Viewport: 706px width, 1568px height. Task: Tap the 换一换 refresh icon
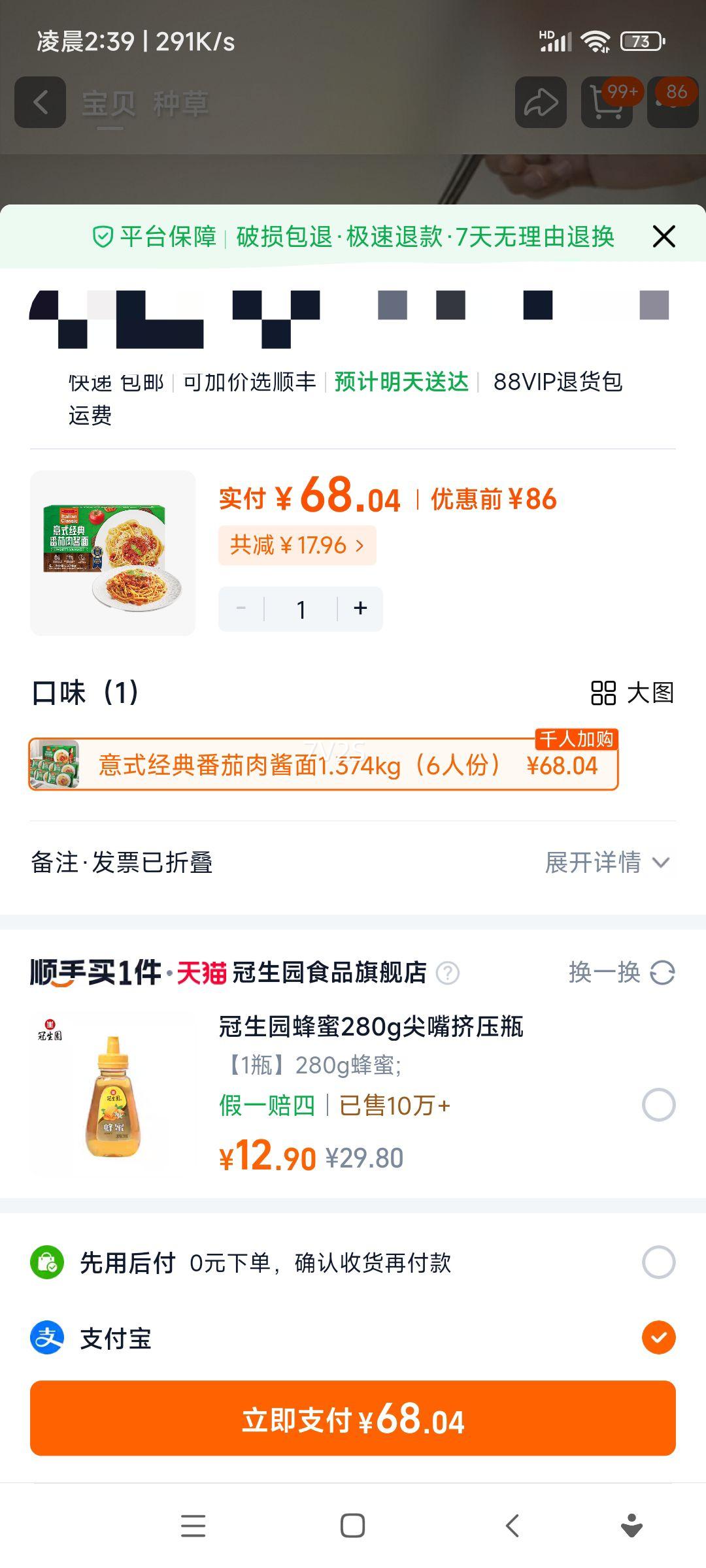click(662, 973)
